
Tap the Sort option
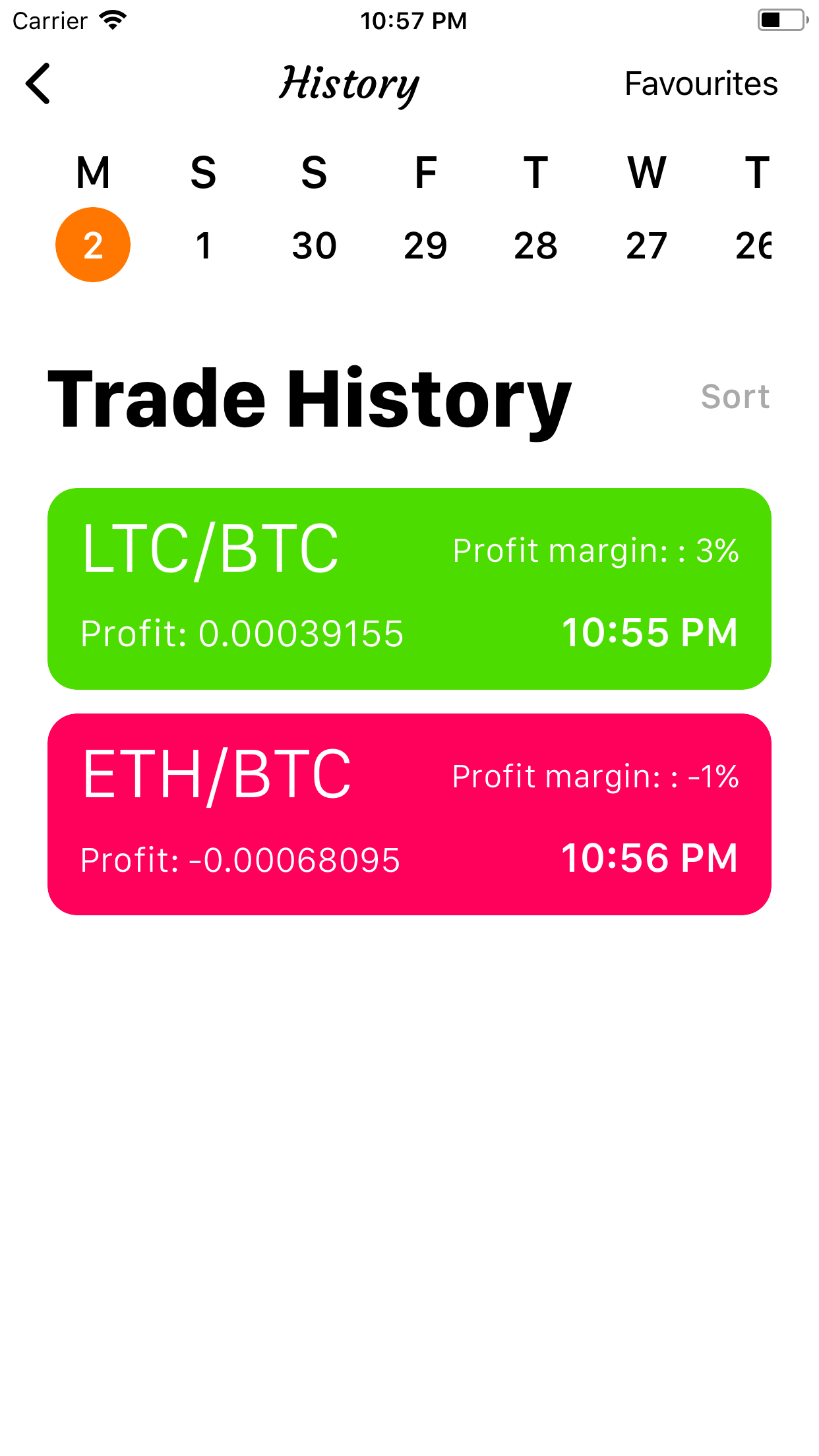(735, 396)
